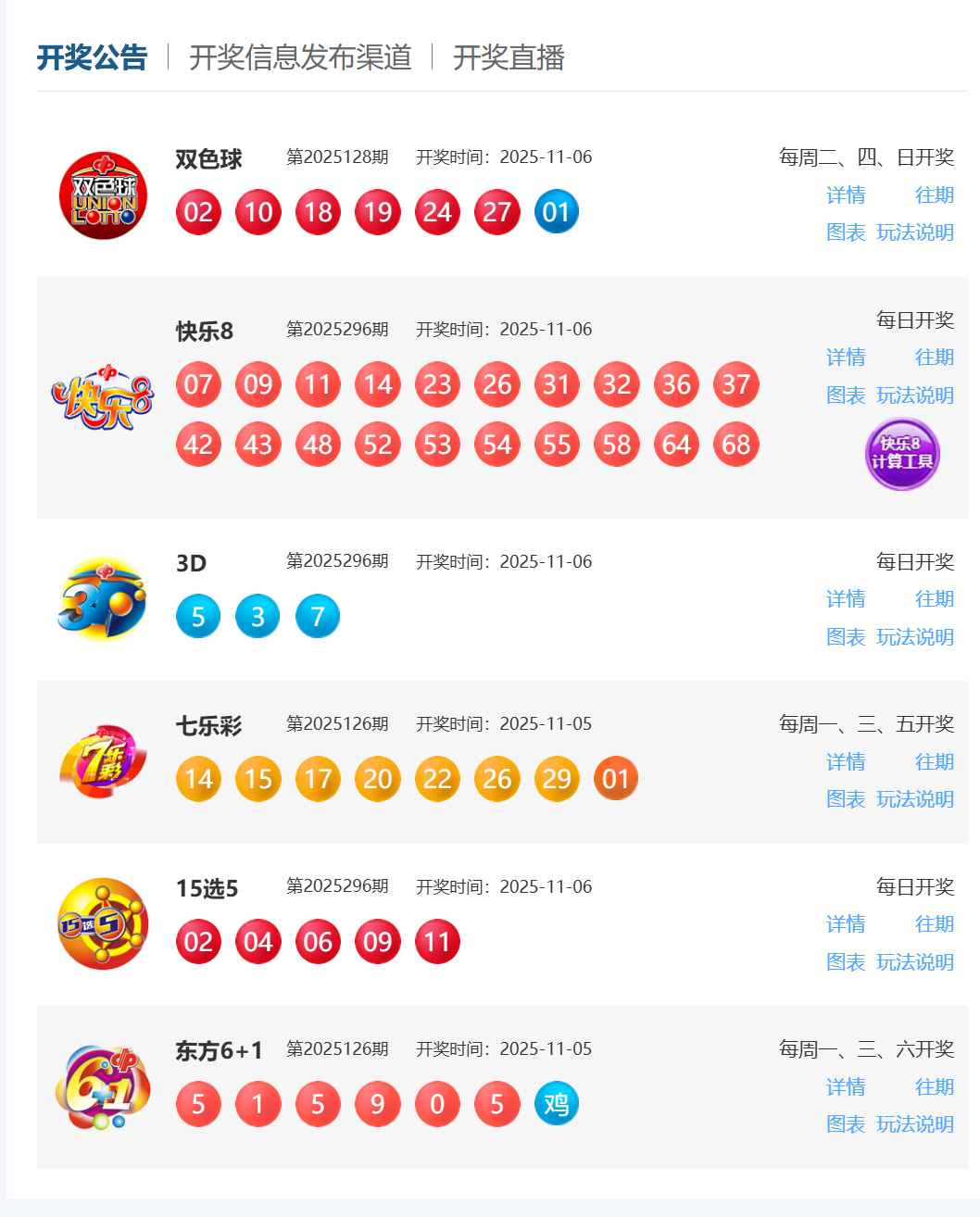Click the 东方6+1 lottery logo
The height and width of the screenshot is (1217, 980).
[x=102, y=1085]
